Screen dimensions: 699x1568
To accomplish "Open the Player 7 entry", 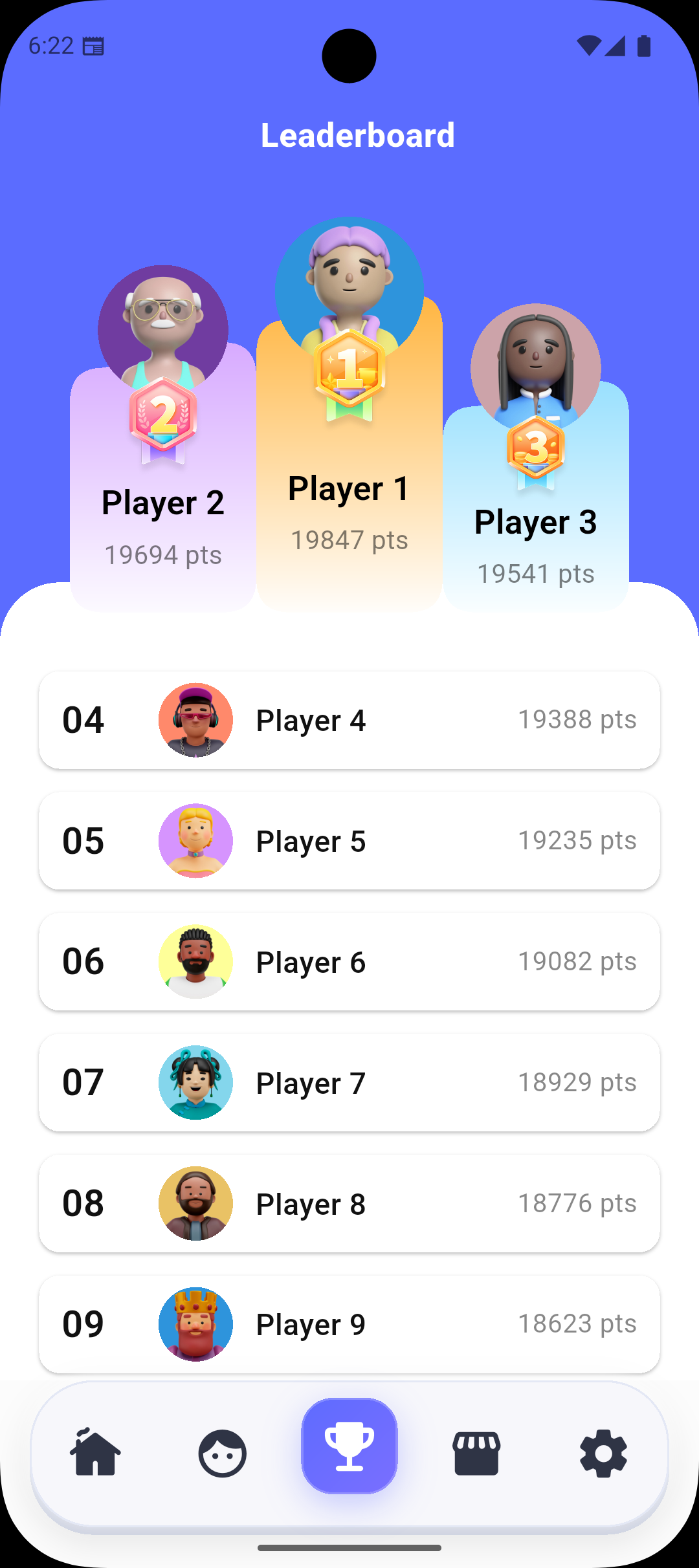I will coord(349,1082).
